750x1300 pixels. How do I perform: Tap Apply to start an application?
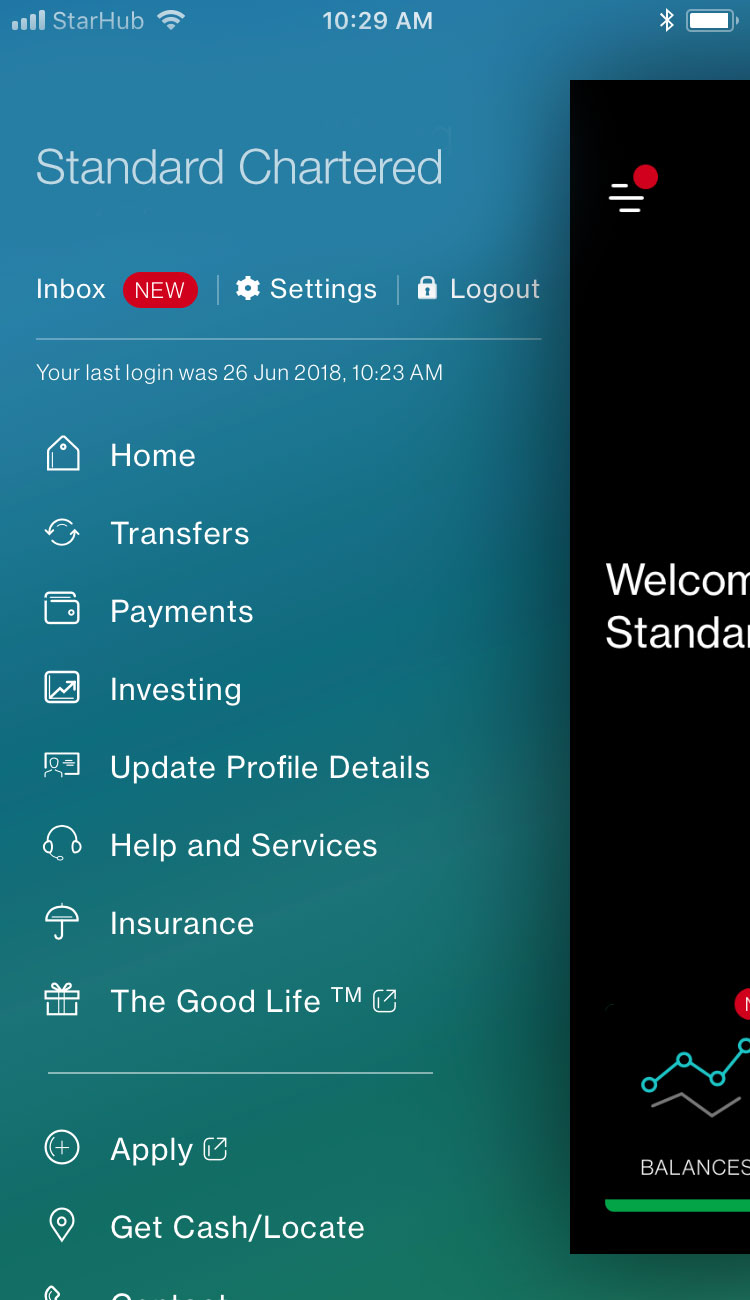[x=137, y=1149]
